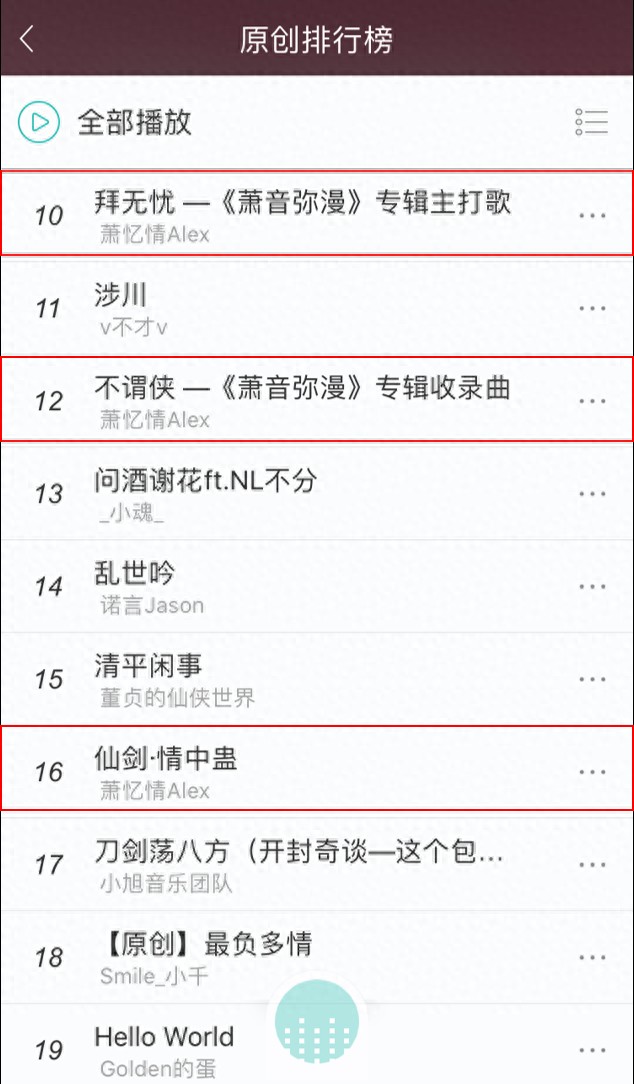Open more options for 拜无忧

(593, 216)
